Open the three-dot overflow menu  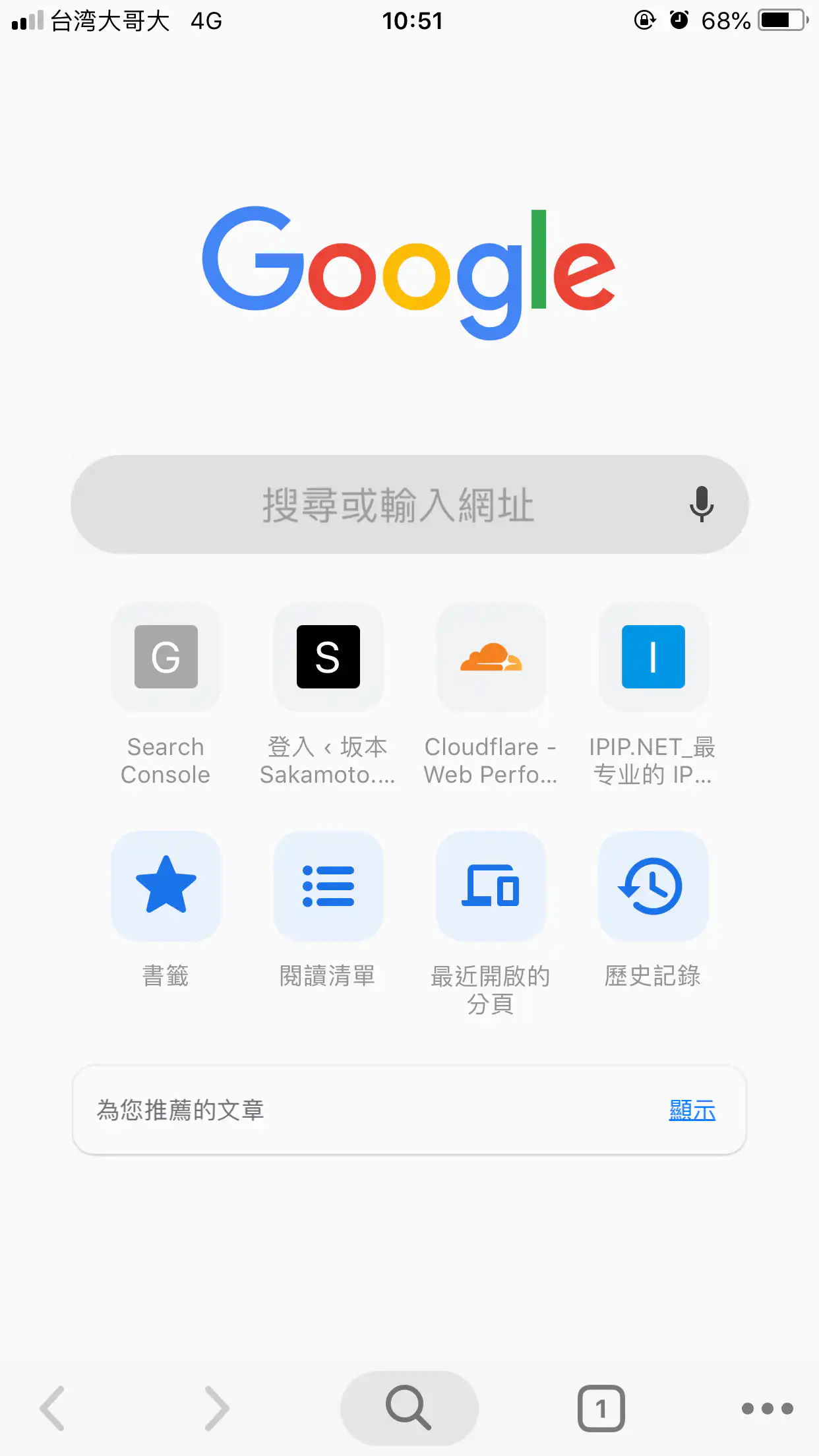pos(767,1409)
